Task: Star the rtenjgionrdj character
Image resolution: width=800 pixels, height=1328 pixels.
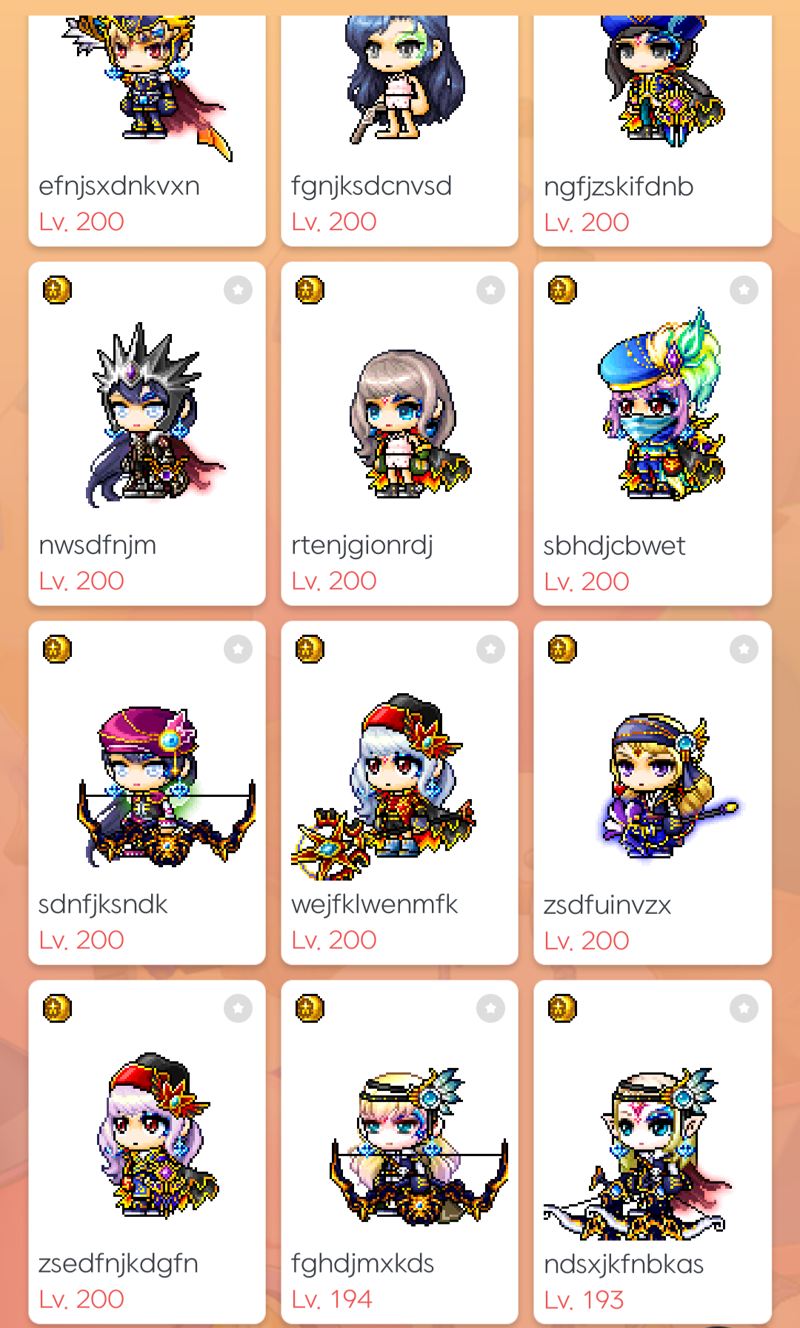Action: pyautogui.click(x=490, y=290)
